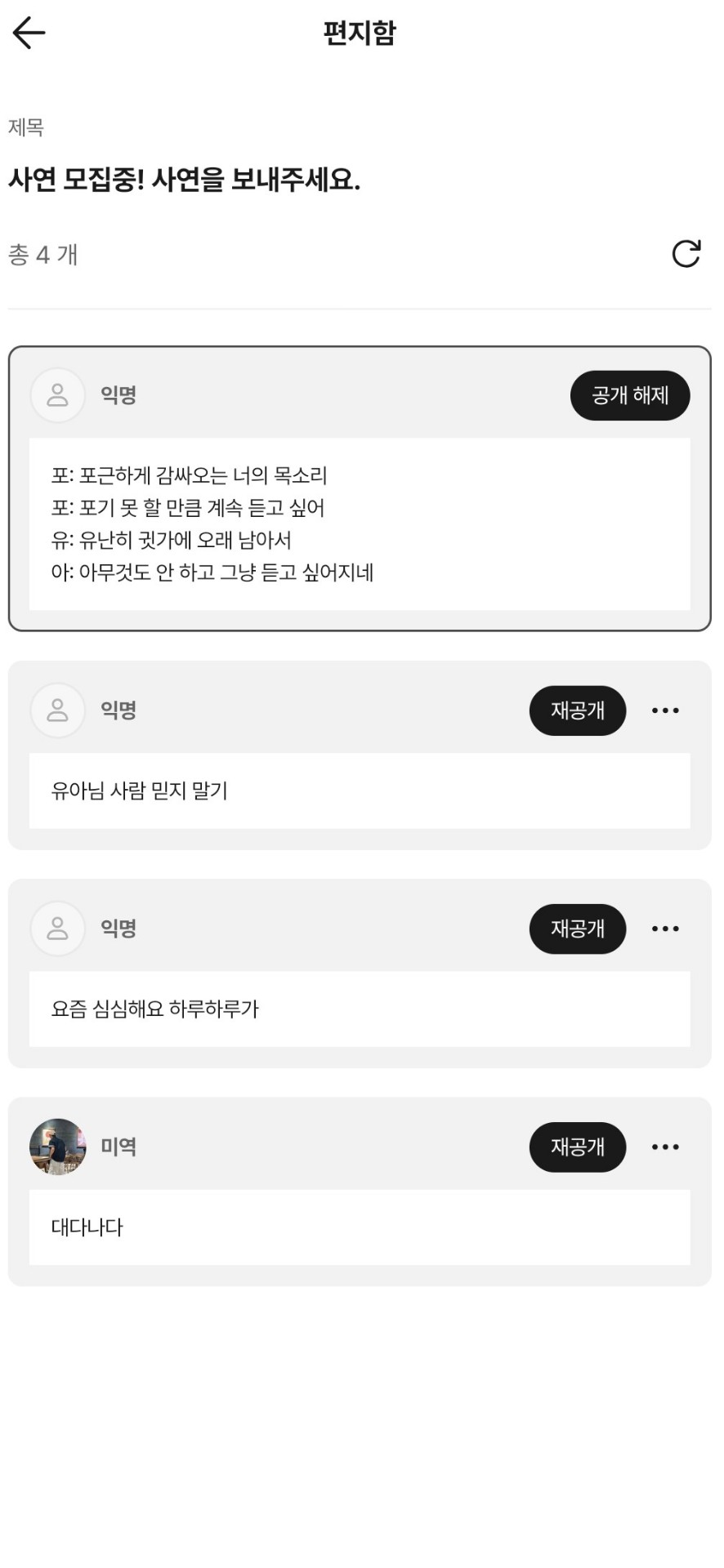View 미역's profile picture
Image resolution: width=724 pixels, height=1568 pixels.
pos(58,1147)
